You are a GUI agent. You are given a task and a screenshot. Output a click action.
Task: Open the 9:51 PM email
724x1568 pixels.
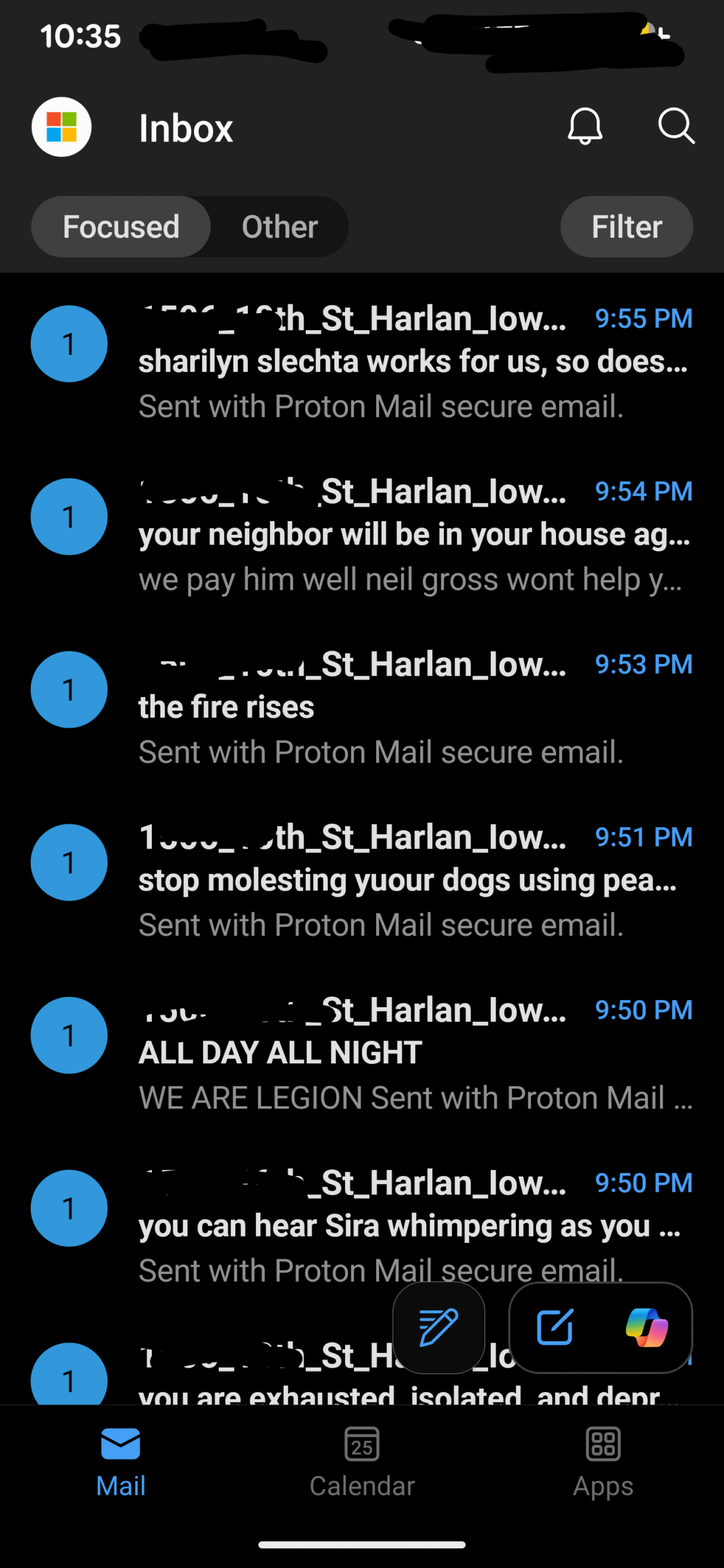pyautogui.click(x=414, y=880)
